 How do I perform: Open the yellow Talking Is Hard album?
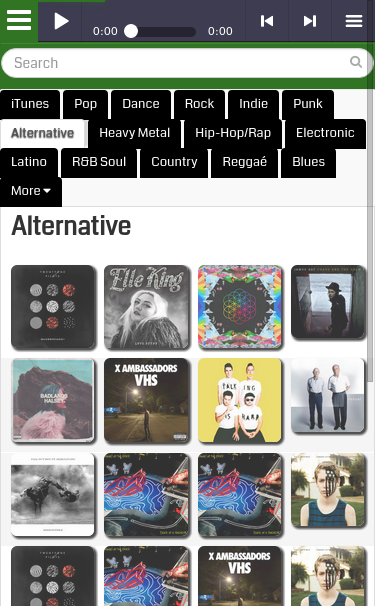click(240, 400)
